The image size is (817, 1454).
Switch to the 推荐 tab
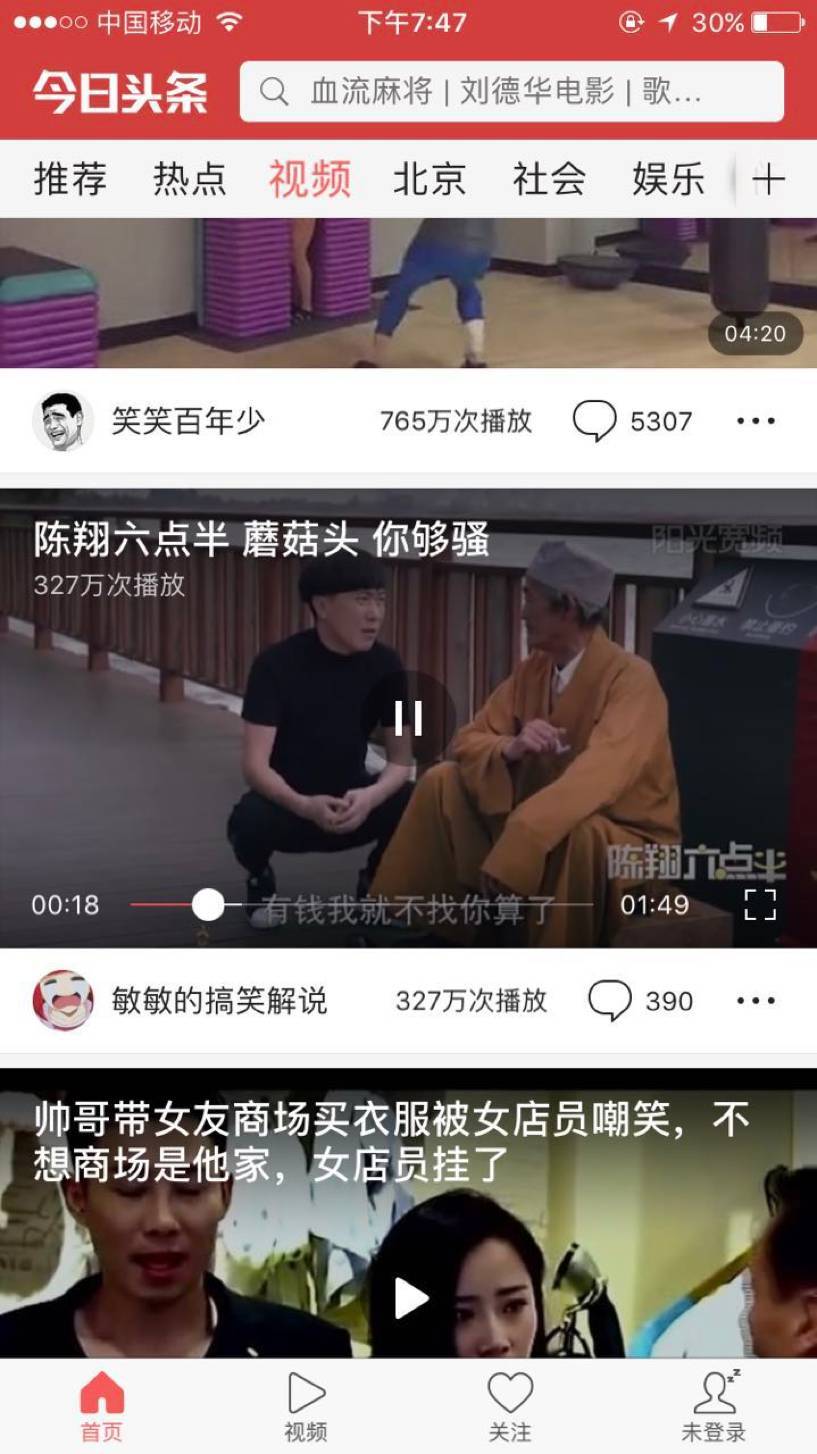70,180
